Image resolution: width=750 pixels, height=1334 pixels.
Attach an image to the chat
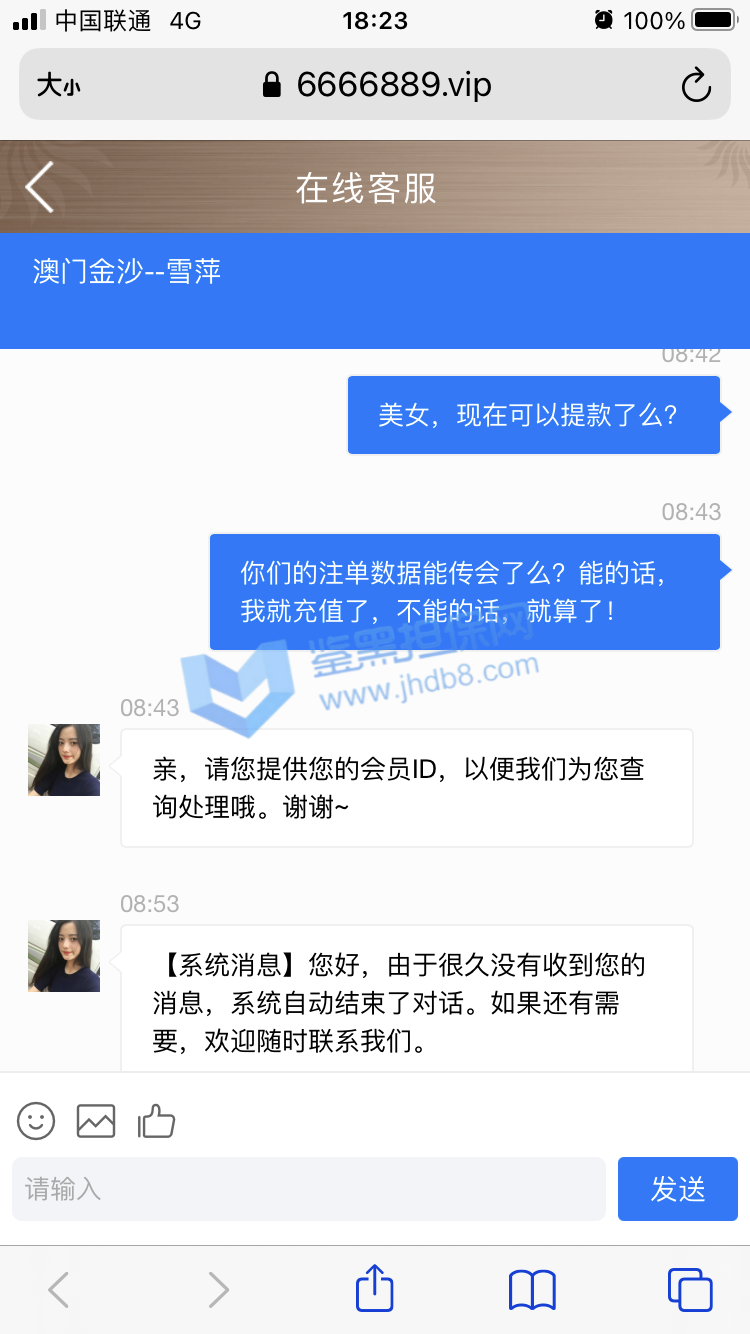point(96,1121)
